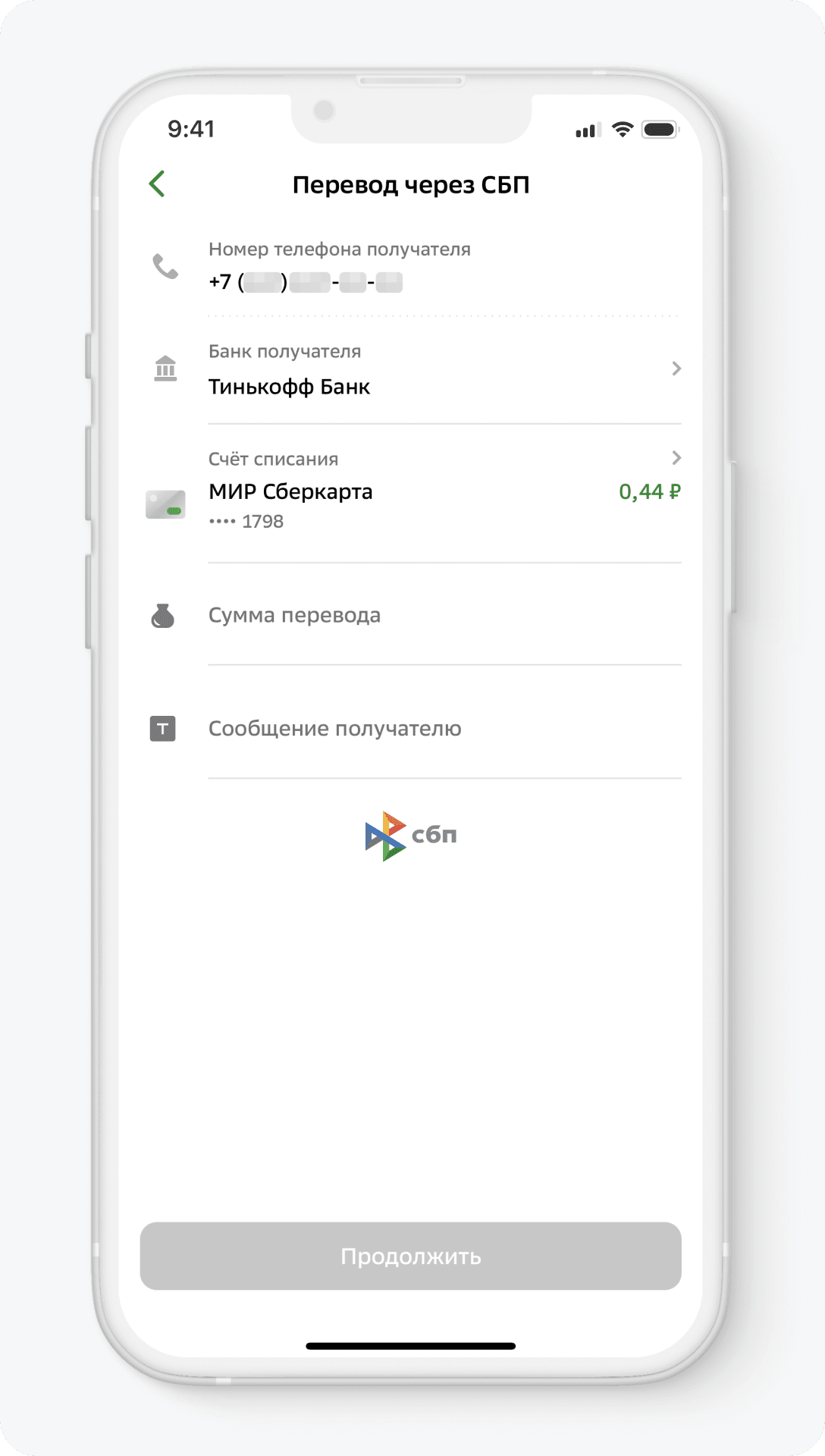Change debit account МИР Сберкарта
Image resolution: width=825 pixels, height=1456 pixels.
pyautogui.click(x=444, y=493)
